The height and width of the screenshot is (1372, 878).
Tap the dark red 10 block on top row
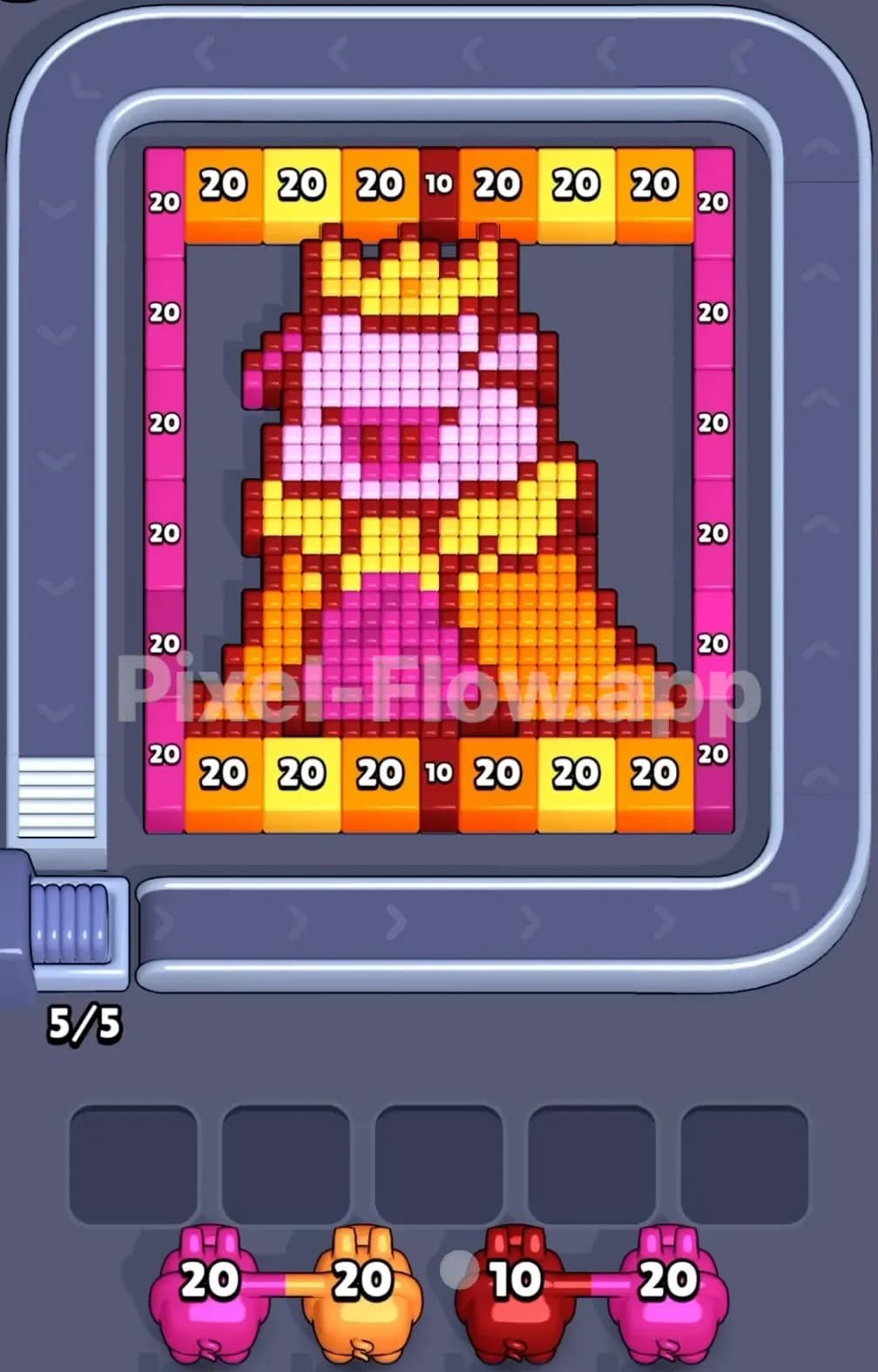pyautogui.click(x=439, y=183)
